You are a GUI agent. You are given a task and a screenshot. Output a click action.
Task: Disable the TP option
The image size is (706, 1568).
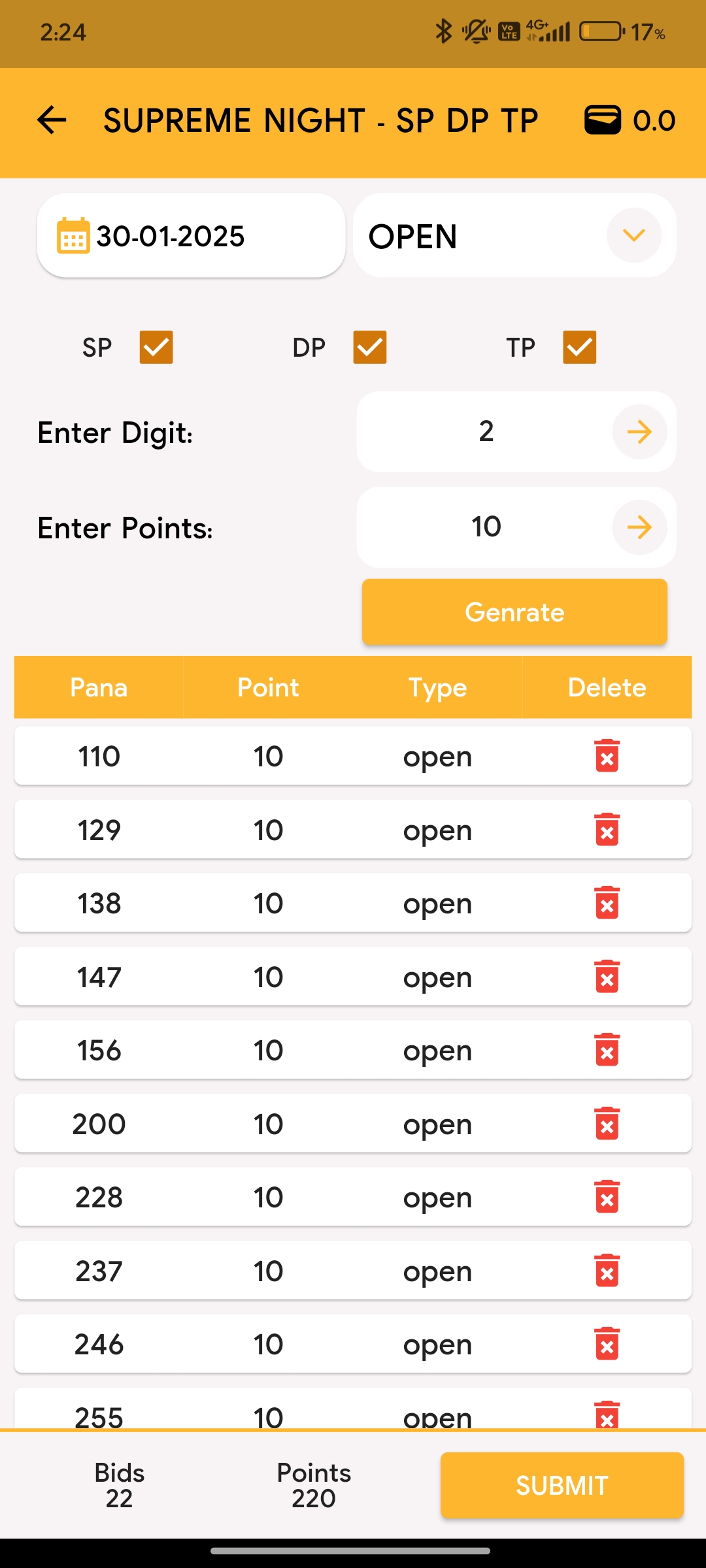(x=579, y=347)
